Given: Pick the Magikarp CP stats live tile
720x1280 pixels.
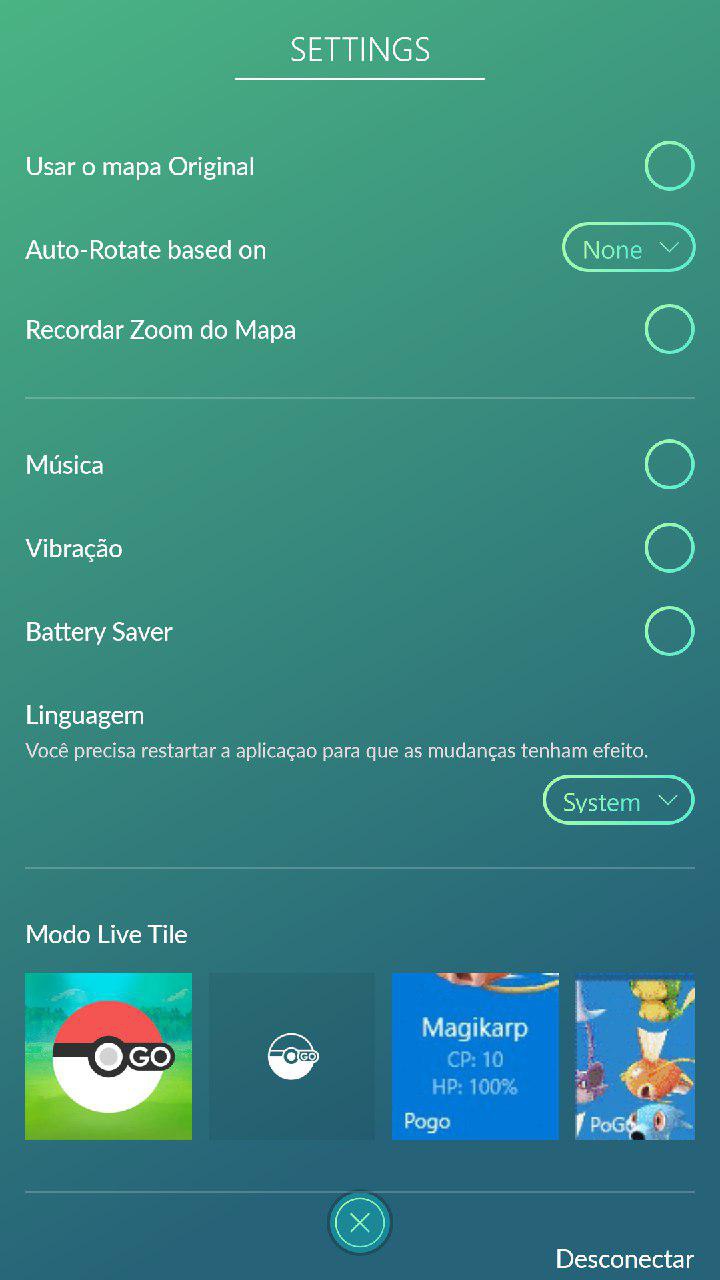Looking at the screenshot, I should pyautogui.click(x=475, y=1056).
